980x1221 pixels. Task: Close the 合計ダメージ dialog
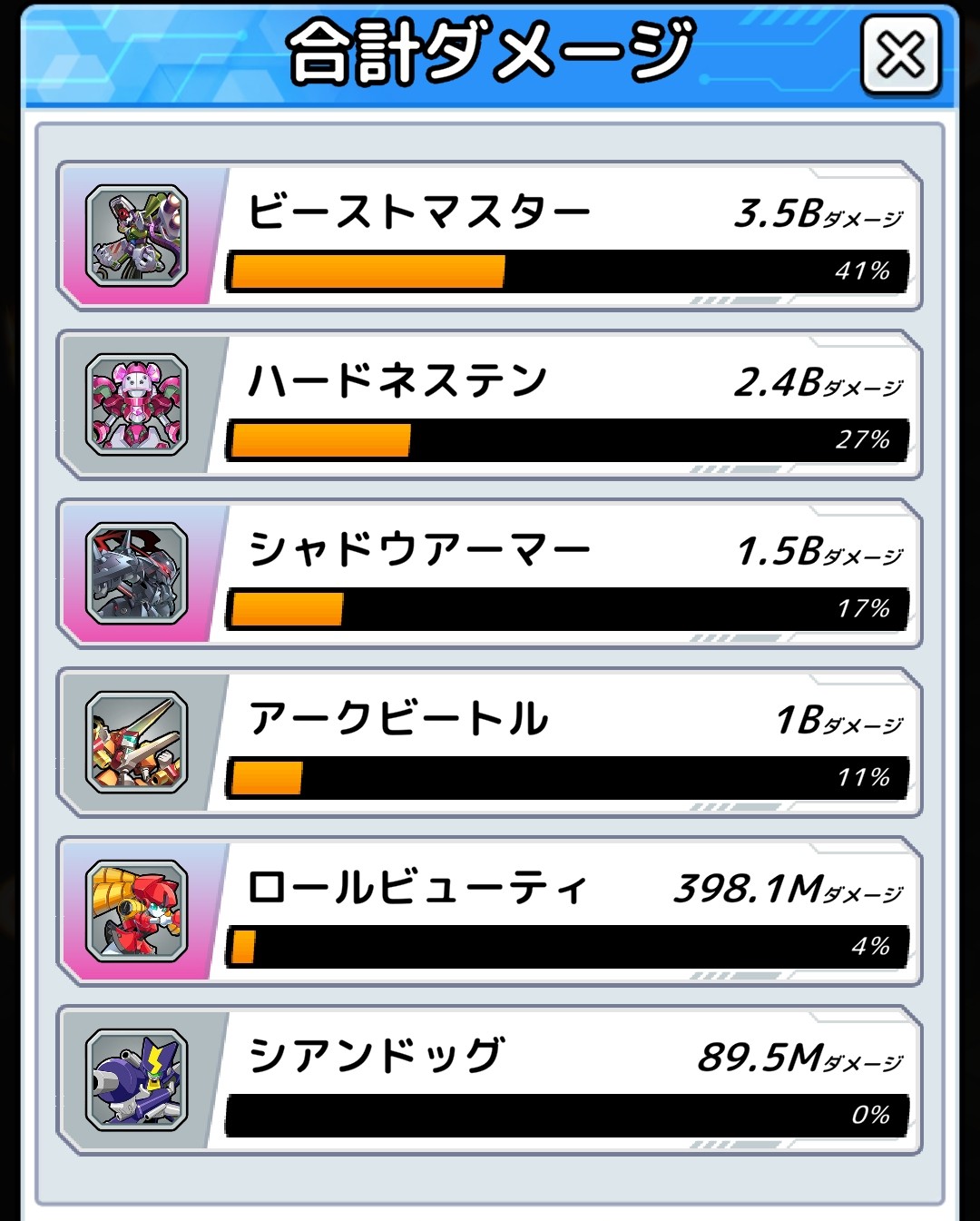click(899, 54)
